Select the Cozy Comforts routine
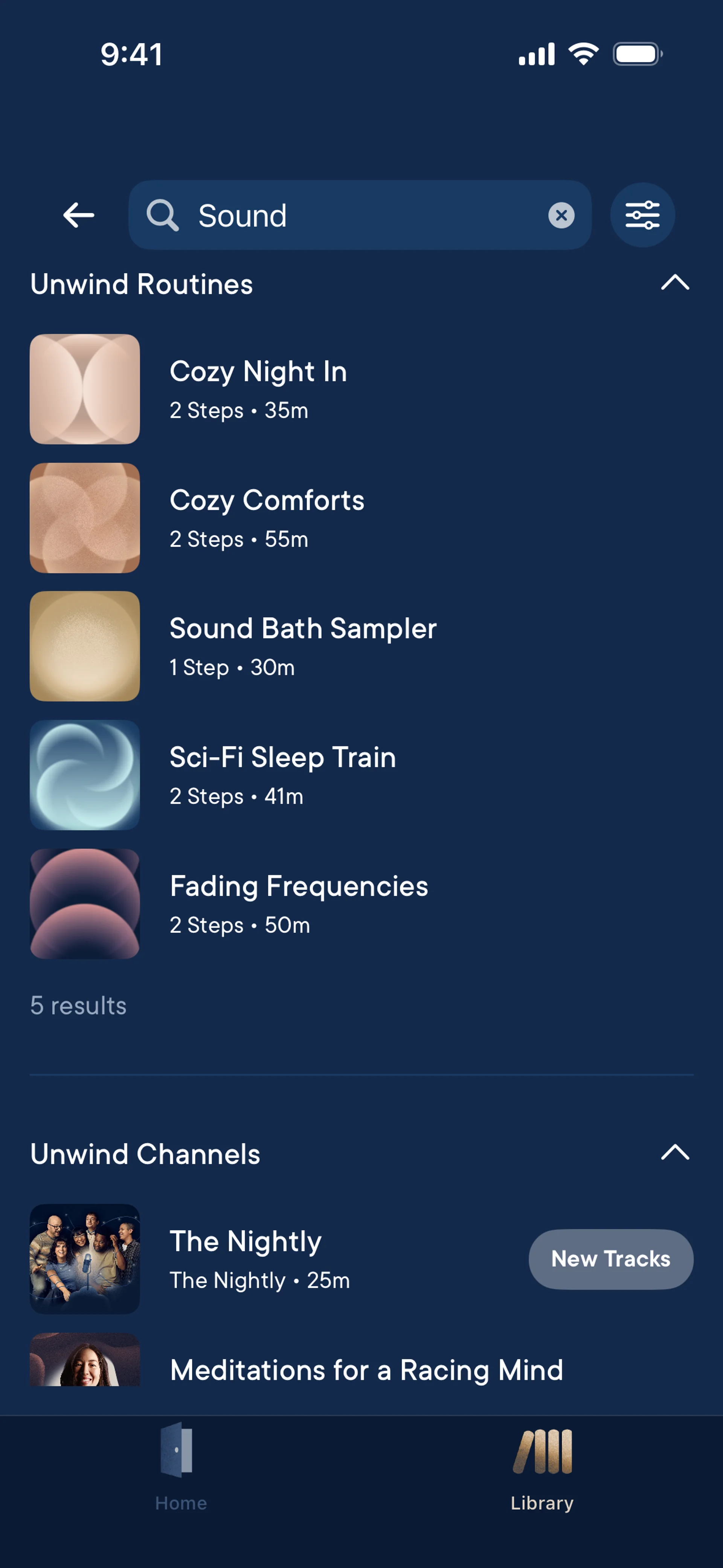 coord(267,517)
